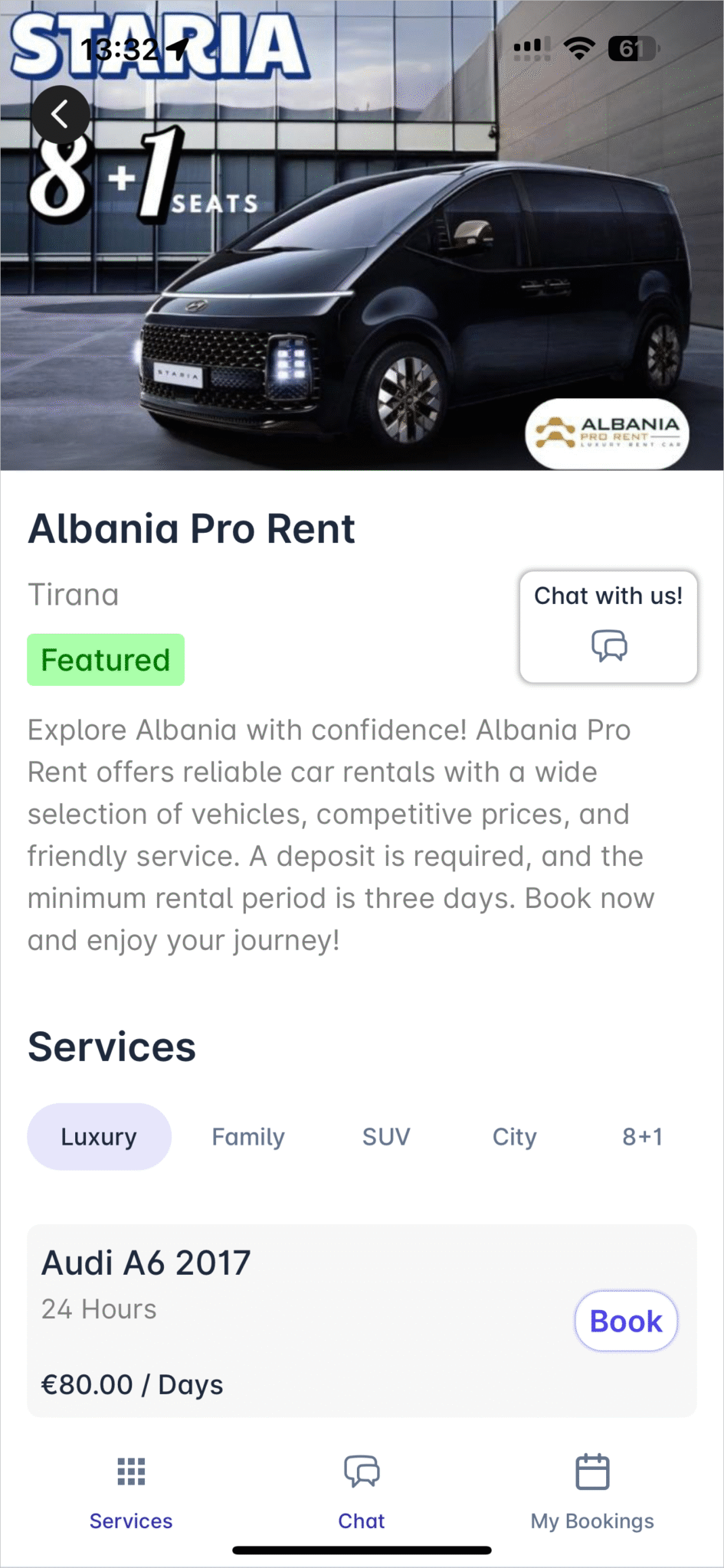The height and width of the screenshot is (1568, 724).
Task: Select the Featured badge toggle
Action: pyautogui.click(x=105, y=658)
